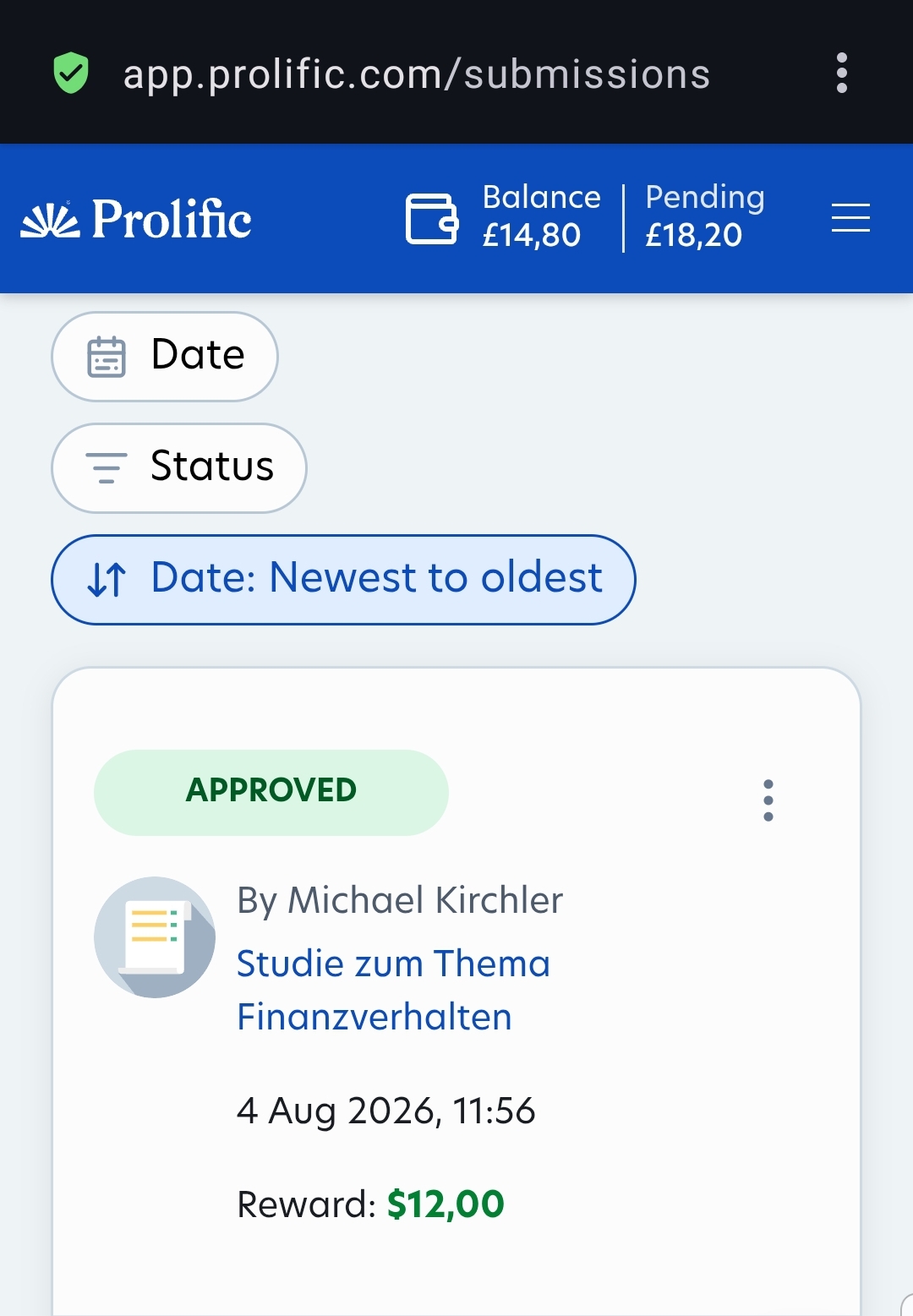This screenshot has width=913, height=1316.
Task: Change the Newest to oldest sort order
Action: click(x=343, y=580)
